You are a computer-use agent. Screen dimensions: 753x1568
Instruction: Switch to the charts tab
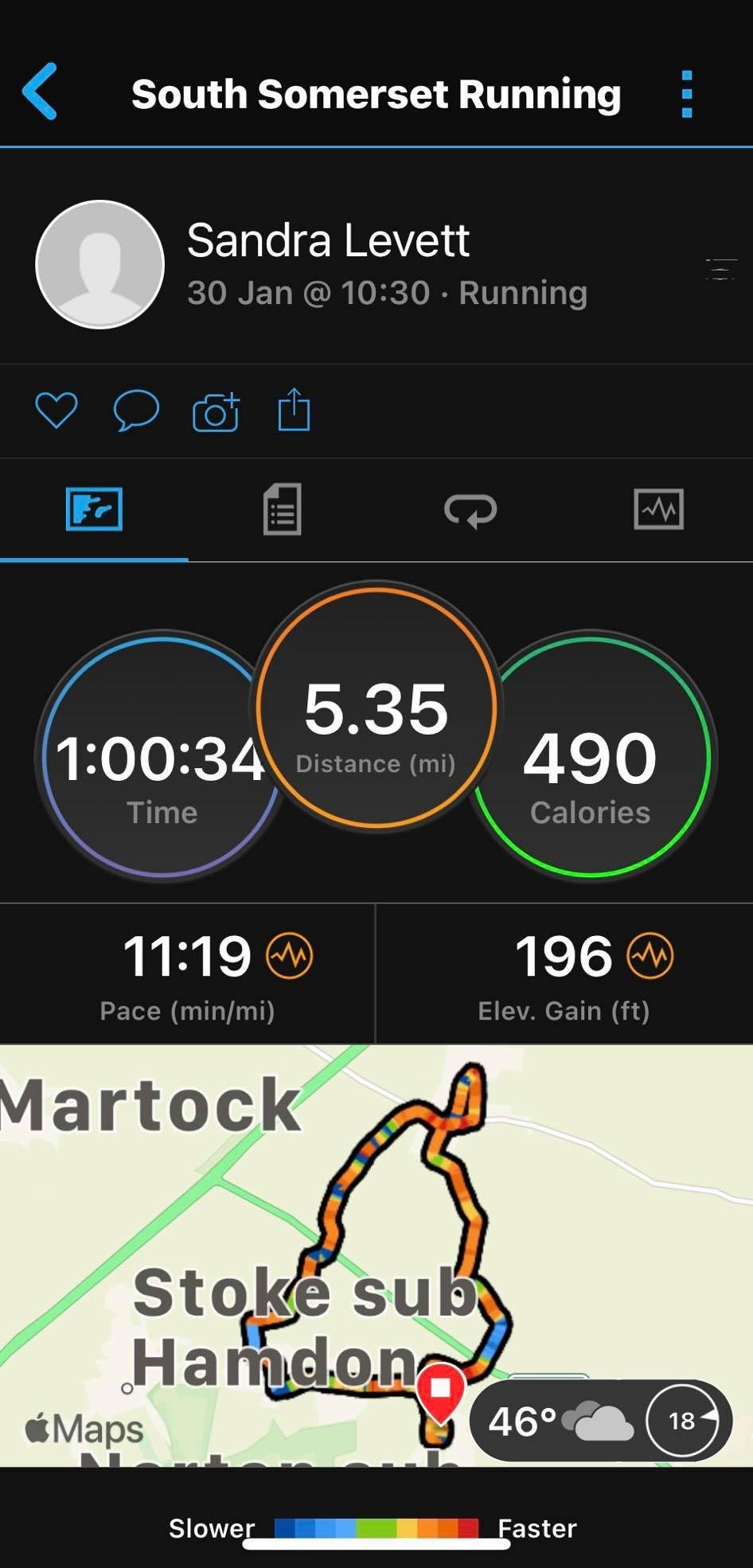658,509
